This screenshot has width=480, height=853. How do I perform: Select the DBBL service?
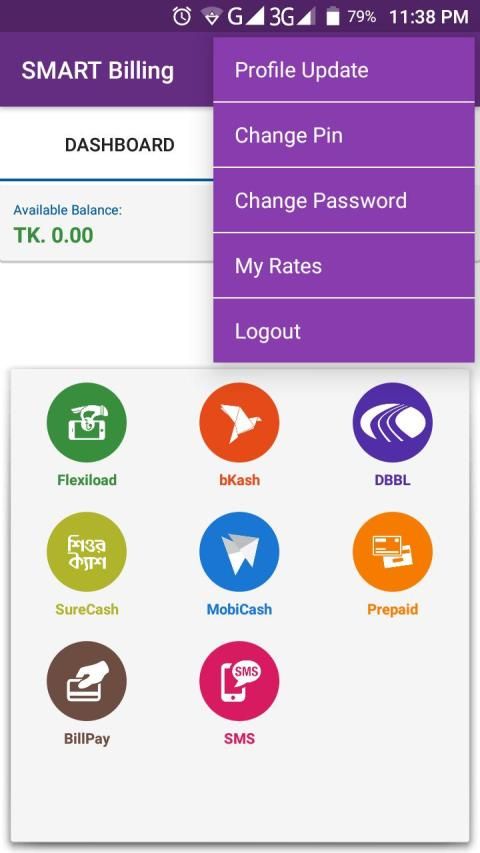(x=392, y=435)
